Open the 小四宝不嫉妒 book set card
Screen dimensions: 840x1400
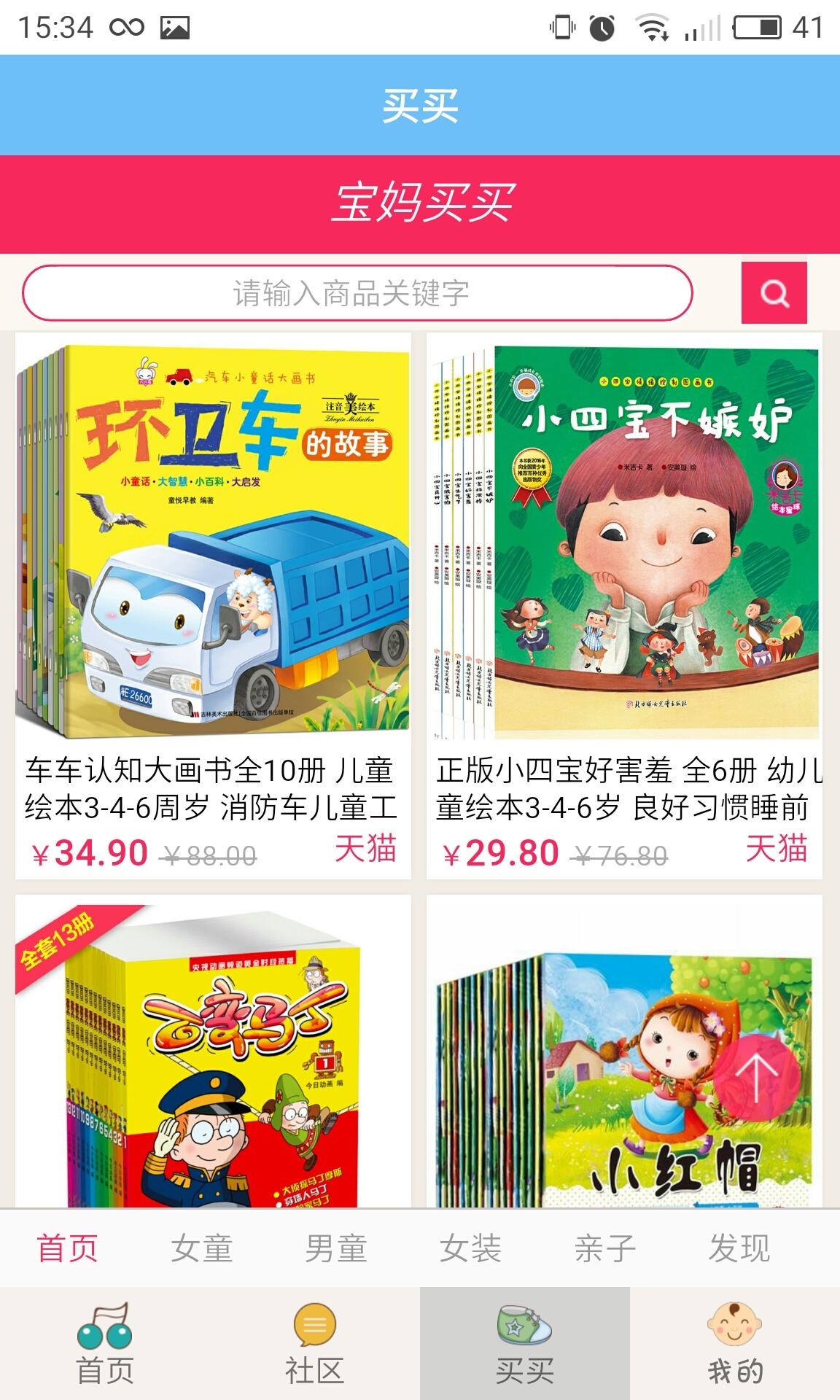point(624,540)
